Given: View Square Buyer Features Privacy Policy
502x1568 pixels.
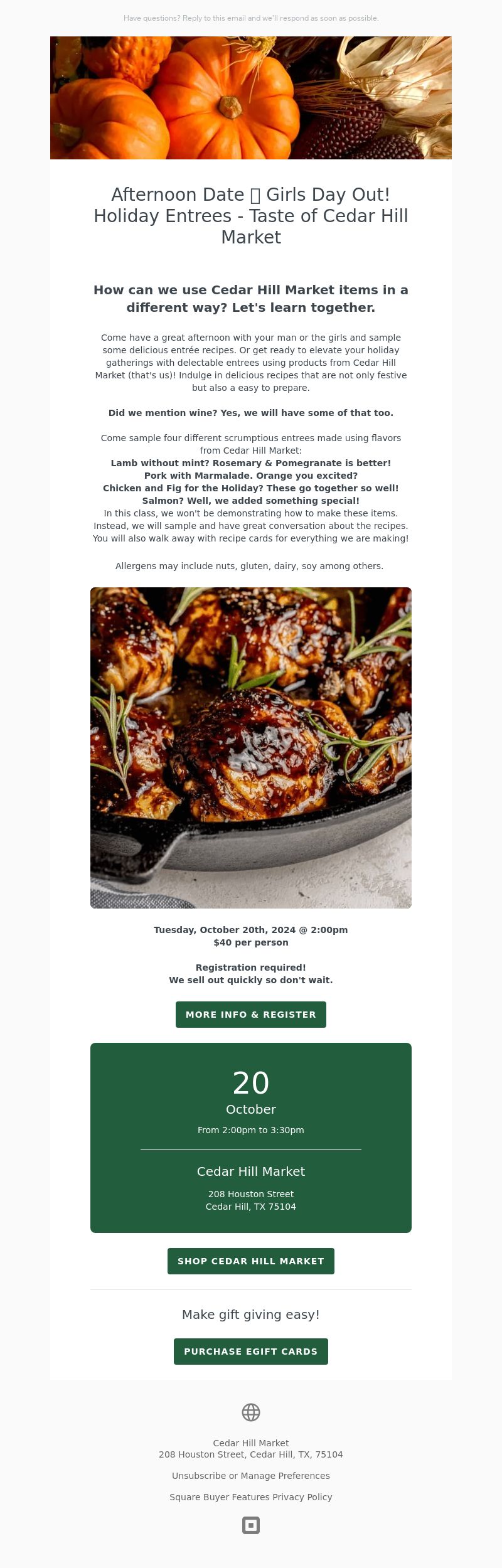Looking at the screenshot, I should click(x=251, y=1497).
